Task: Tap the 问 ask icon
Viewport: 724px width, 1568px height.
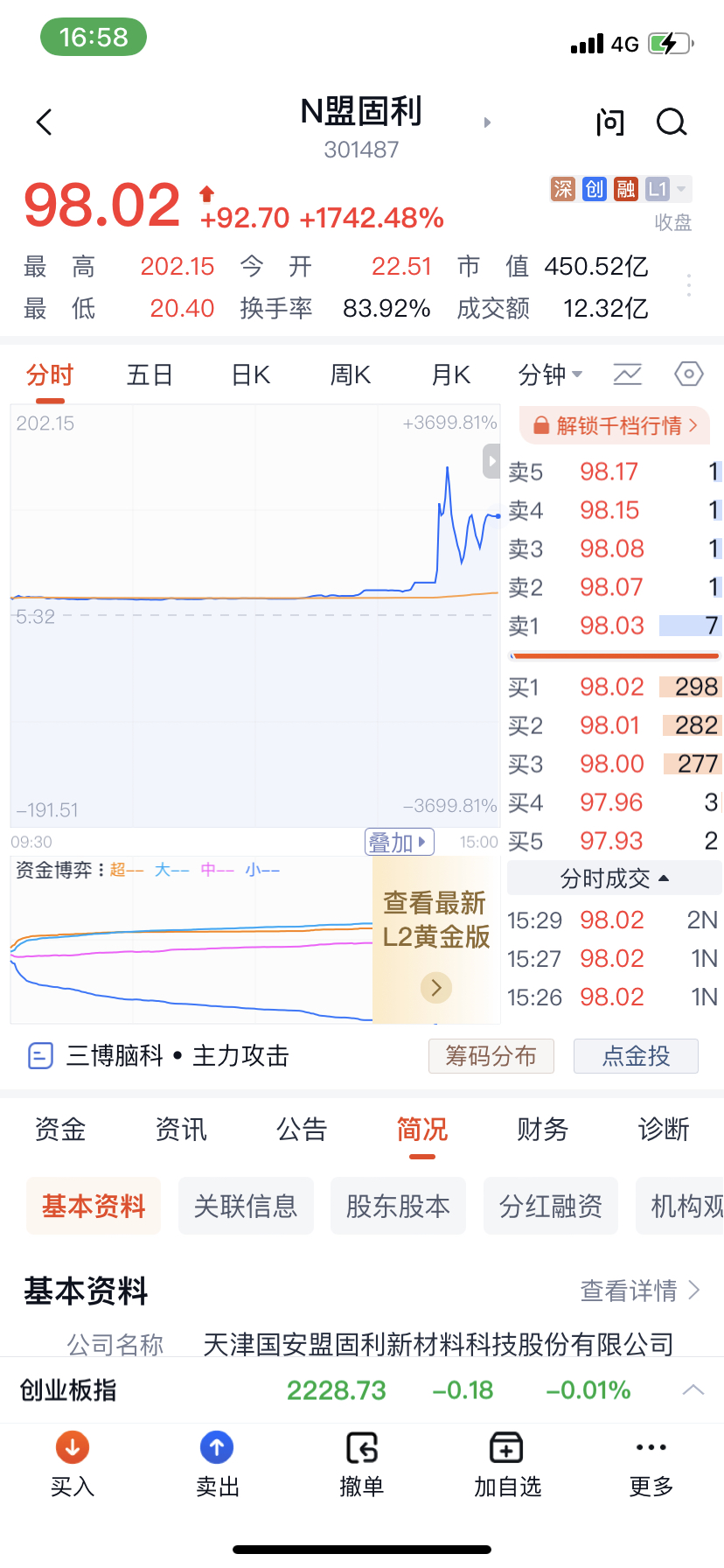Action: coord(610,122)
